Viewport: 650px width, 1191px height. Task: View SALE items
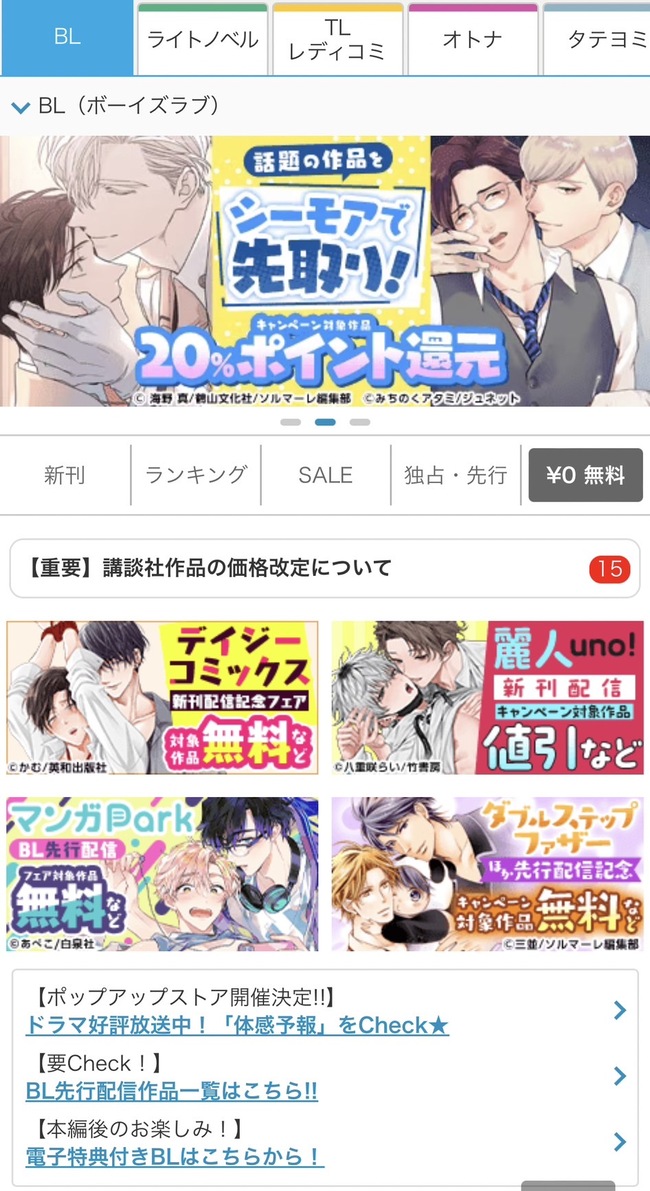(326, 475)
